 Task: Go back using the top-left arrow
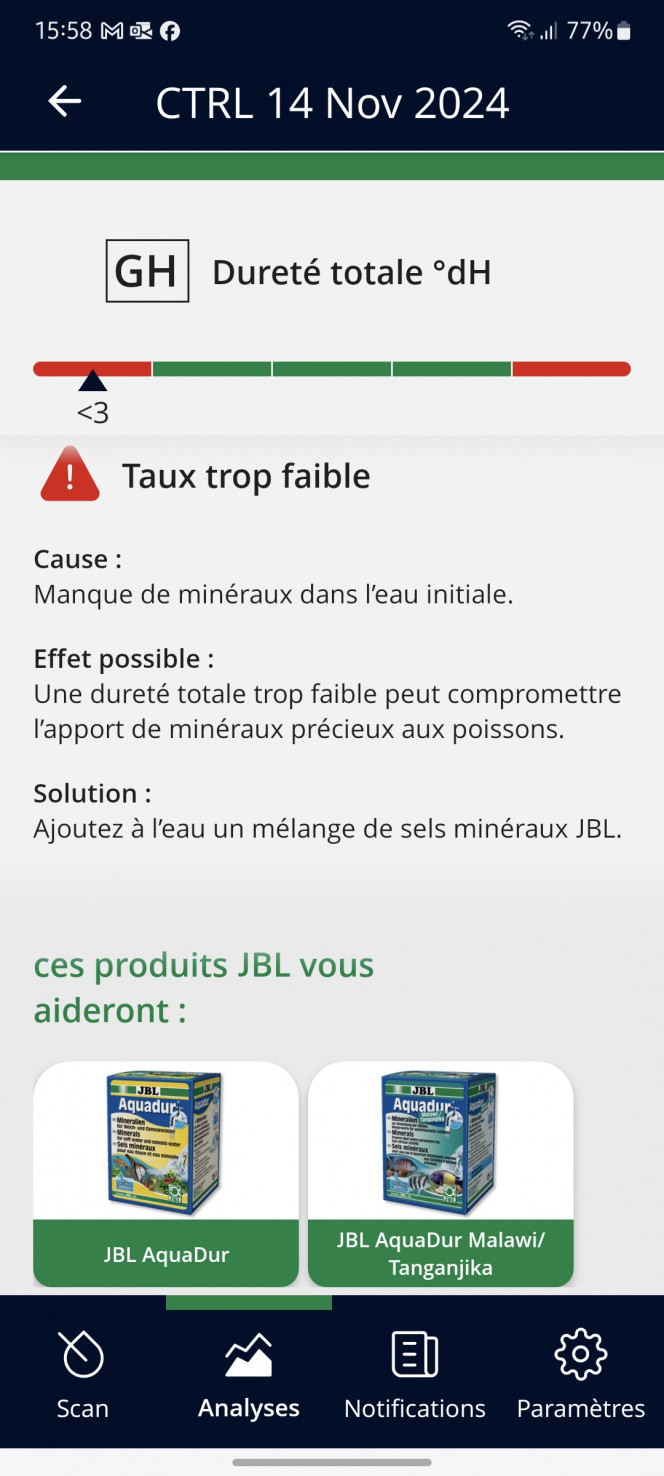(65, 101)
